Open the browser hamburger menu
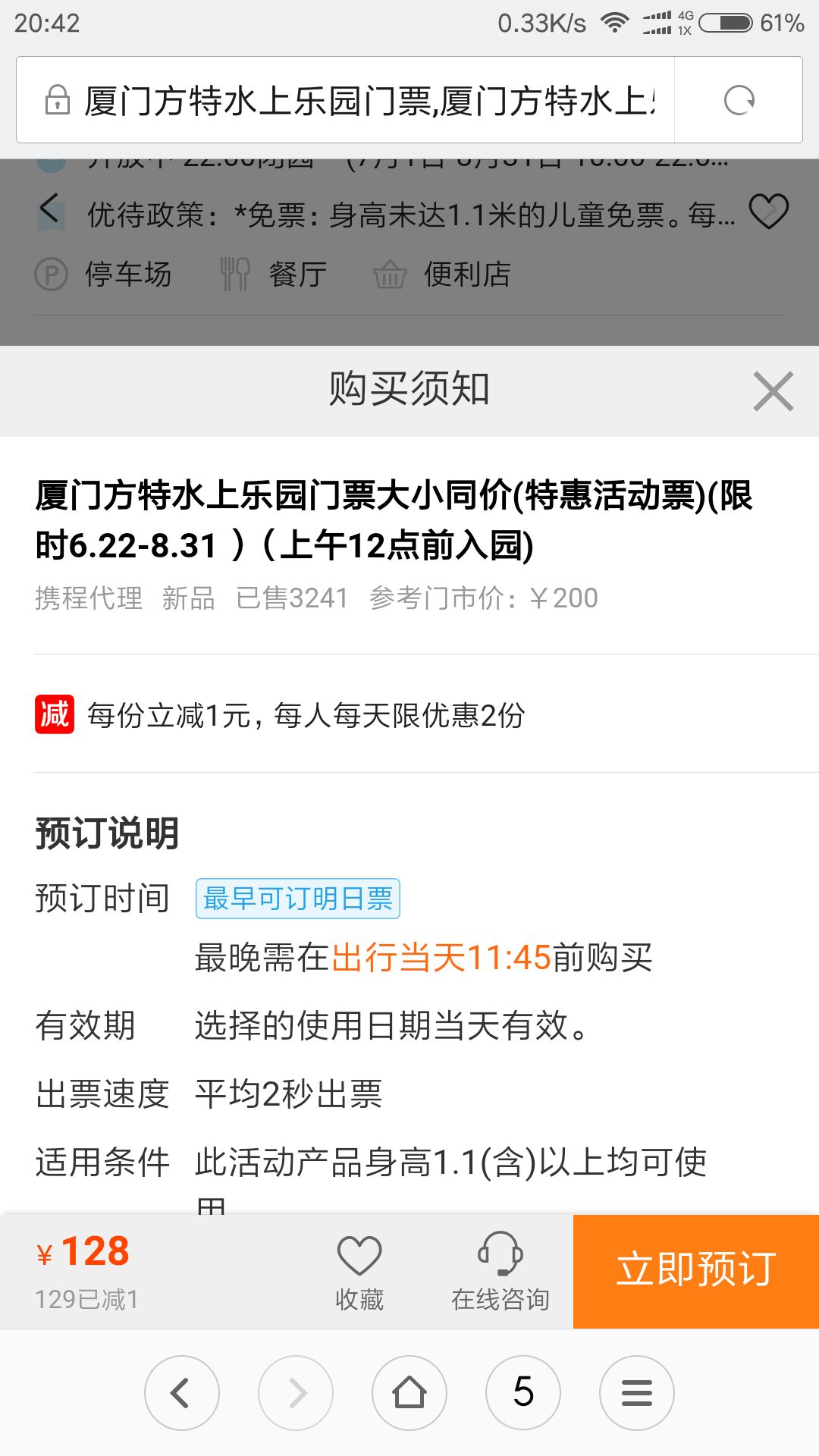The width and height of the screenshot is (819, 1456). click(x=637, y=1393)
